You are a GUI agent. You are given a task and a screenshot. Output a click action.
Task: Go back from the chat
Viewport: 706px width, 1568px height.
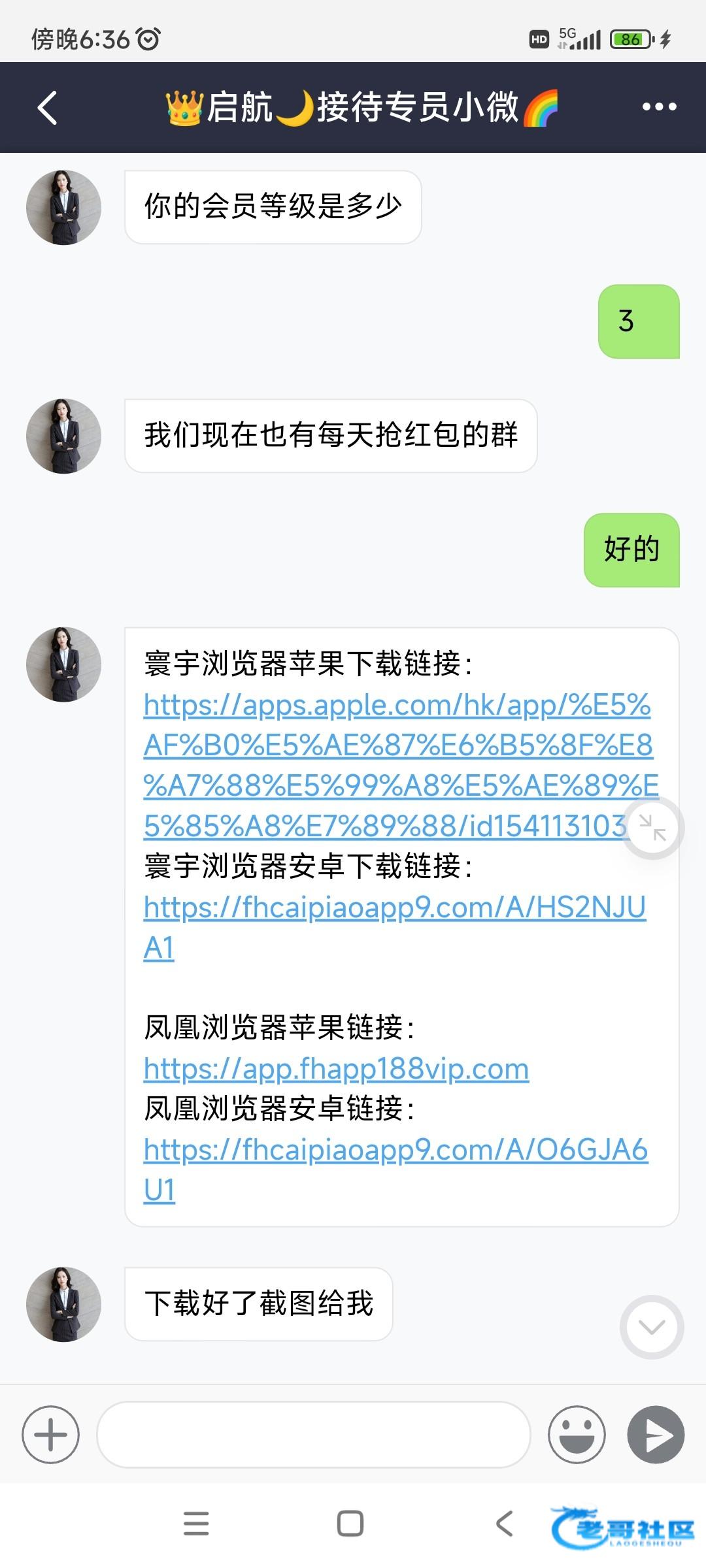point(47,108)
